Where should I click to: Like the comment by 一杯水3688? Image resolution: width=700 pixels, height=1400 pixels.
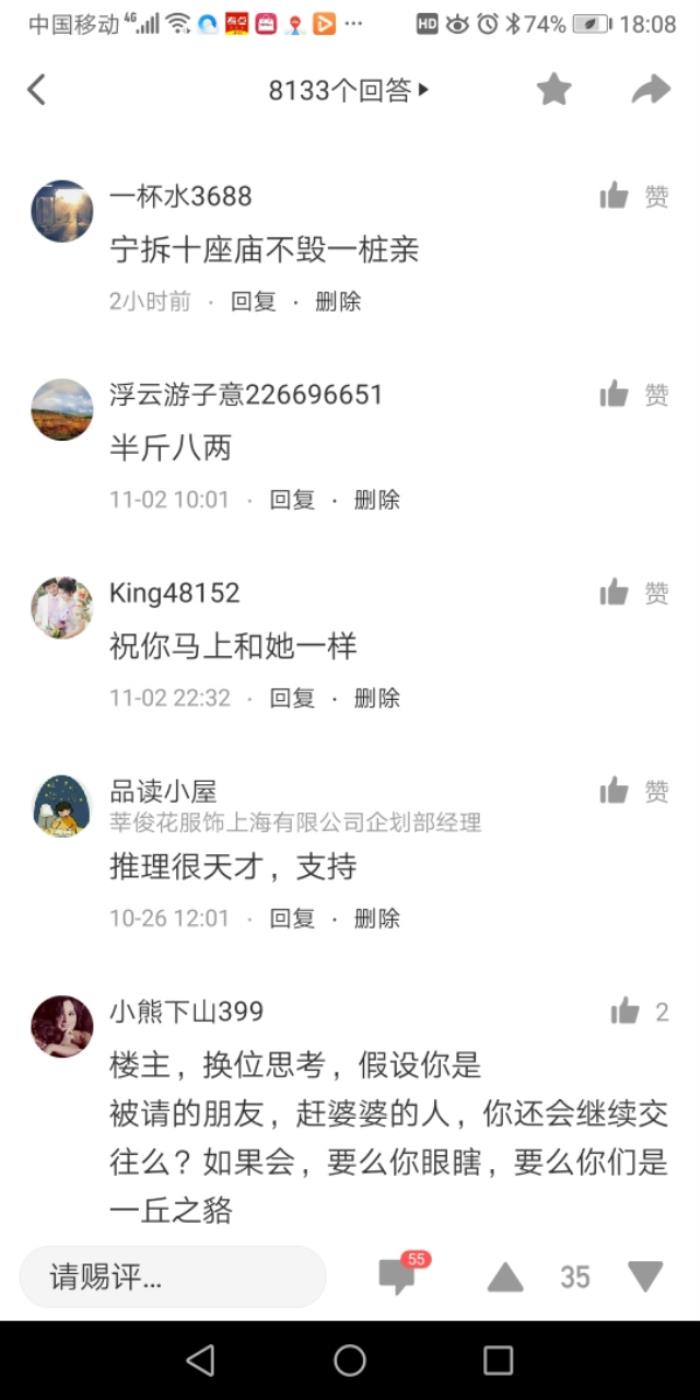click(x=615, y=197)
